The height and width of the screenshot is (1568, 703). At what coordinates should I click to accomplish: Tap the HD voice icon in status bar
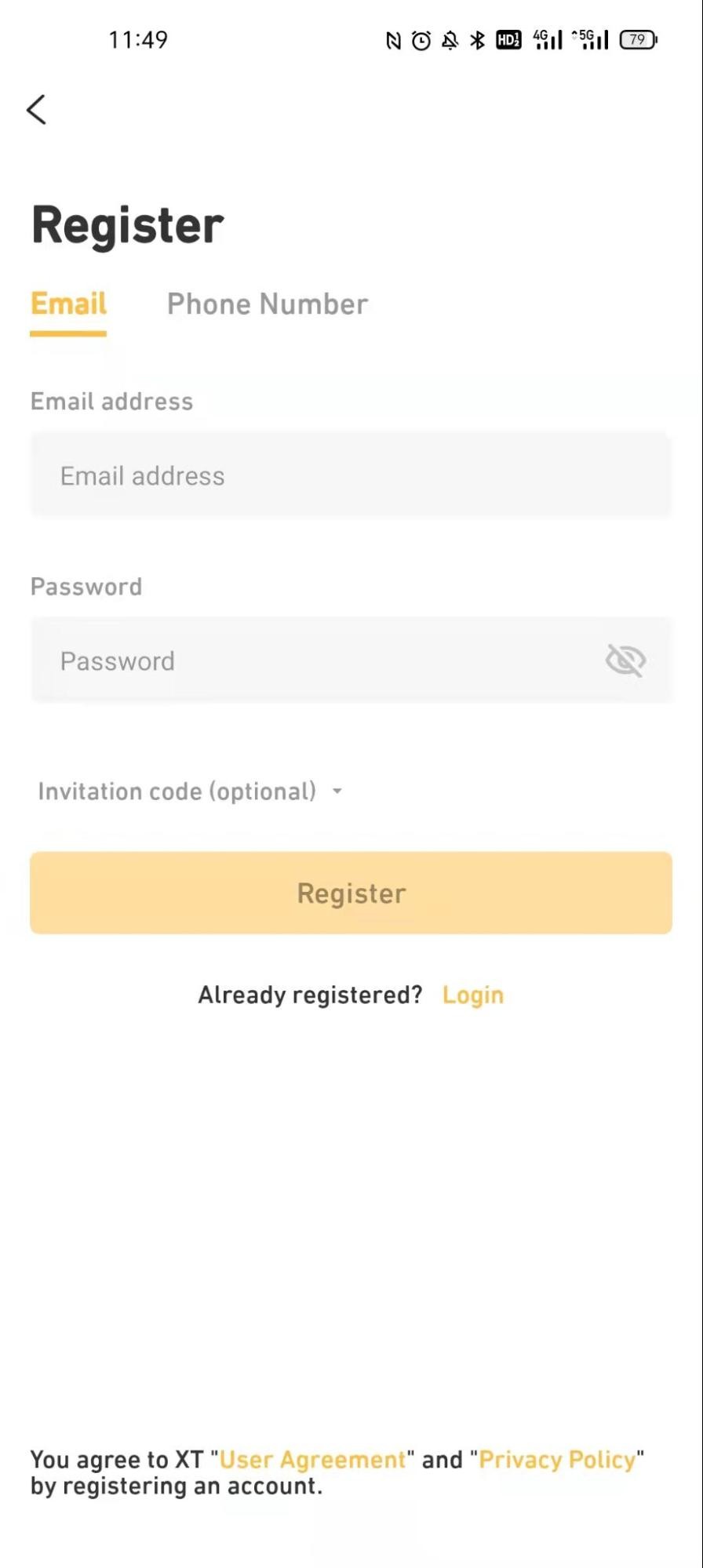507,39
